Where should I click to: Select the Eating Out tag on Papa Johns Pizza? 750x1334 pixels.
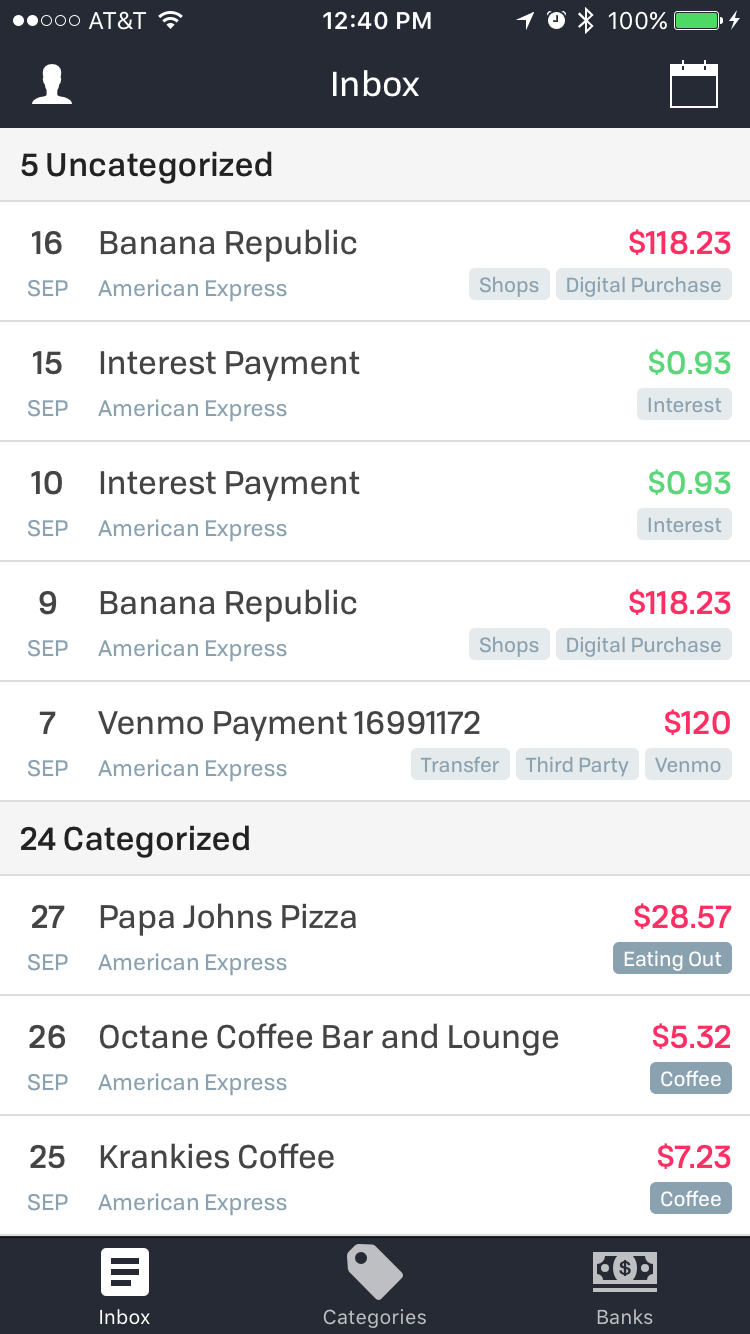tap(672, 958)
